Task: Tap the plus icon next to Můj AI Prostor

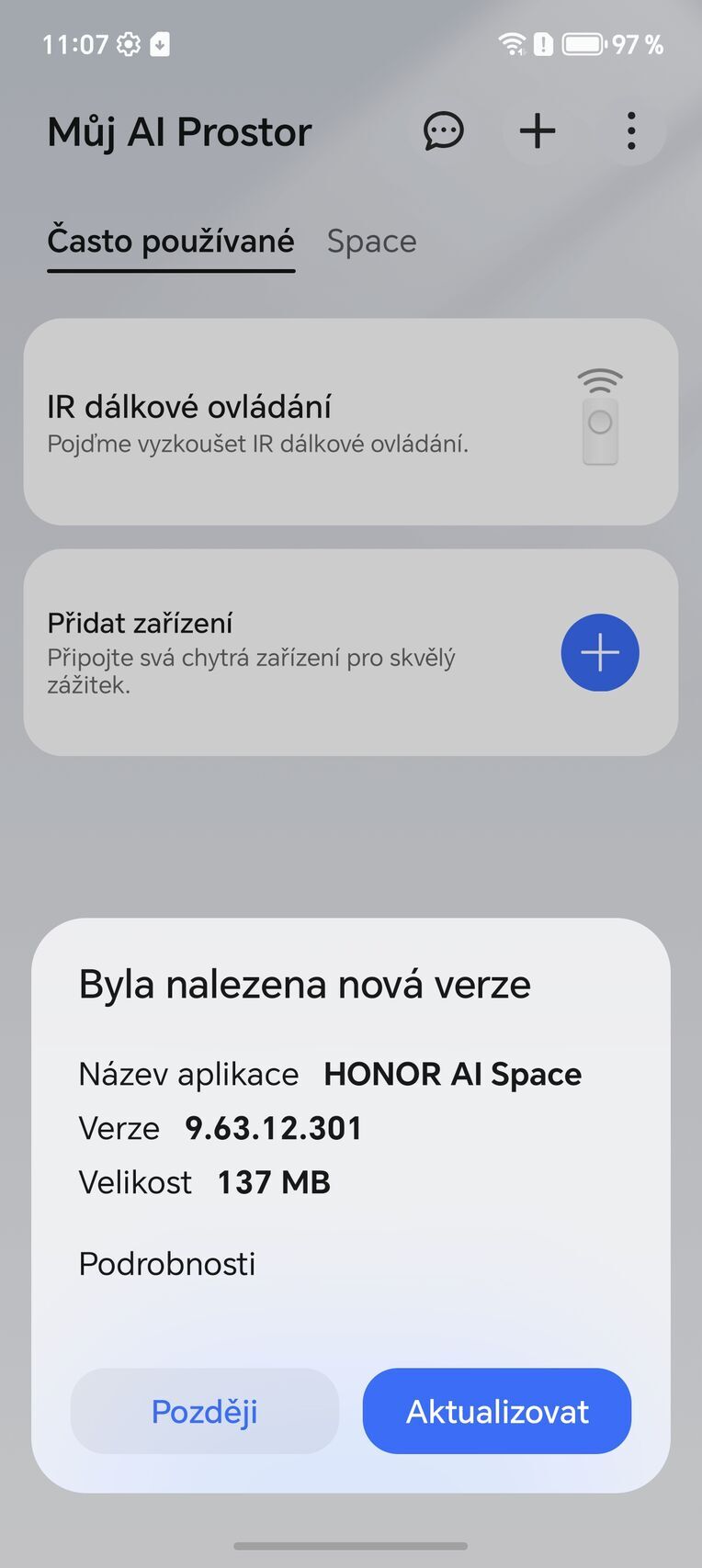Action: [x=538, y=130]
